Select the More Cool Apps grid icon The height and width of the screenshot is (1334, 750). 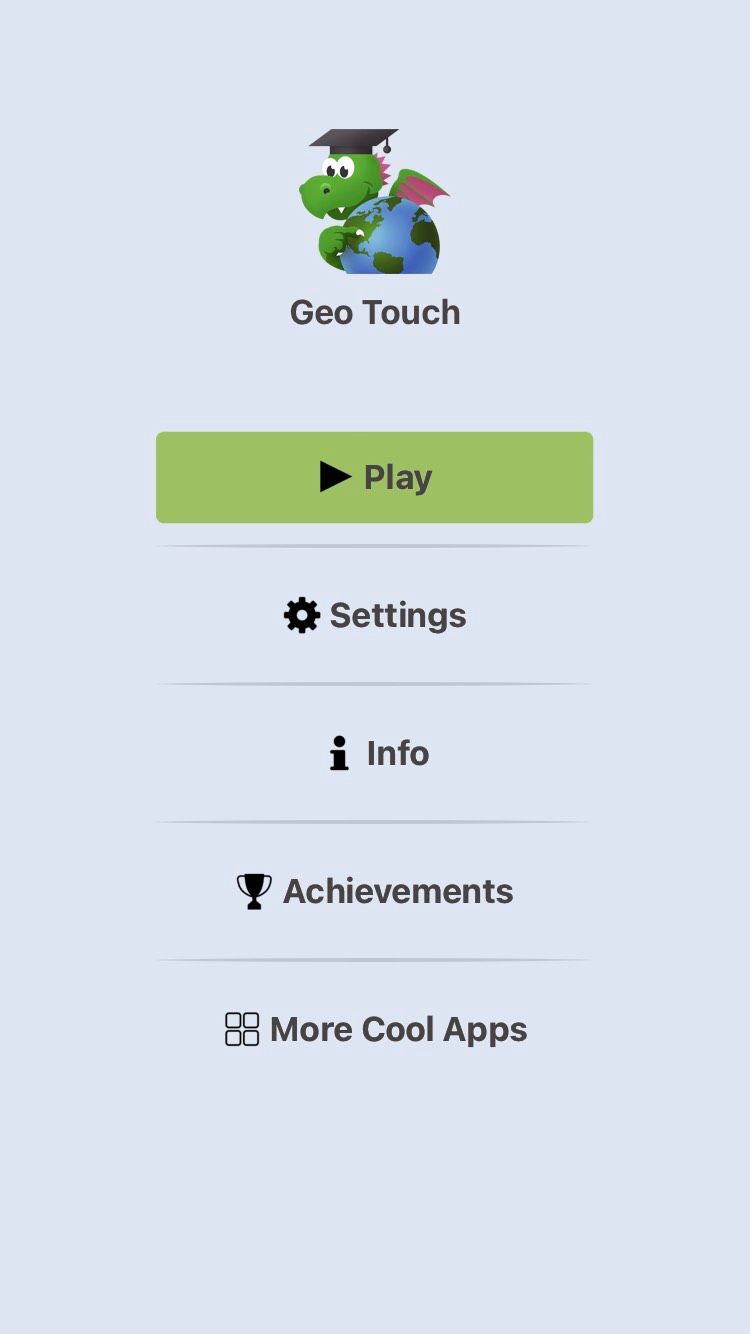click(x=242, y=1029)
